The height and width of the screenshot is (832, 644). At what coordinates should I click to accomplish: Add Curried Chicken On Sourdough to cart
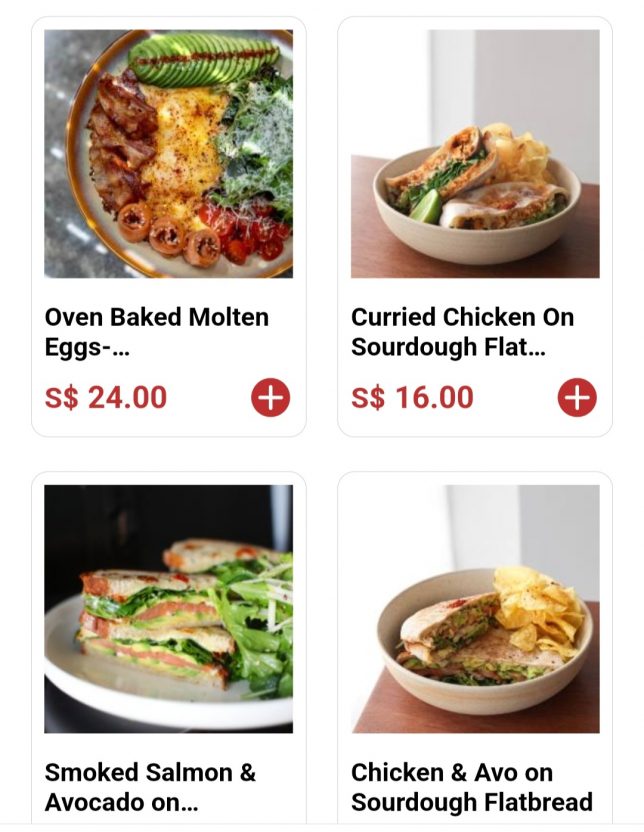(x=576, y=398)
